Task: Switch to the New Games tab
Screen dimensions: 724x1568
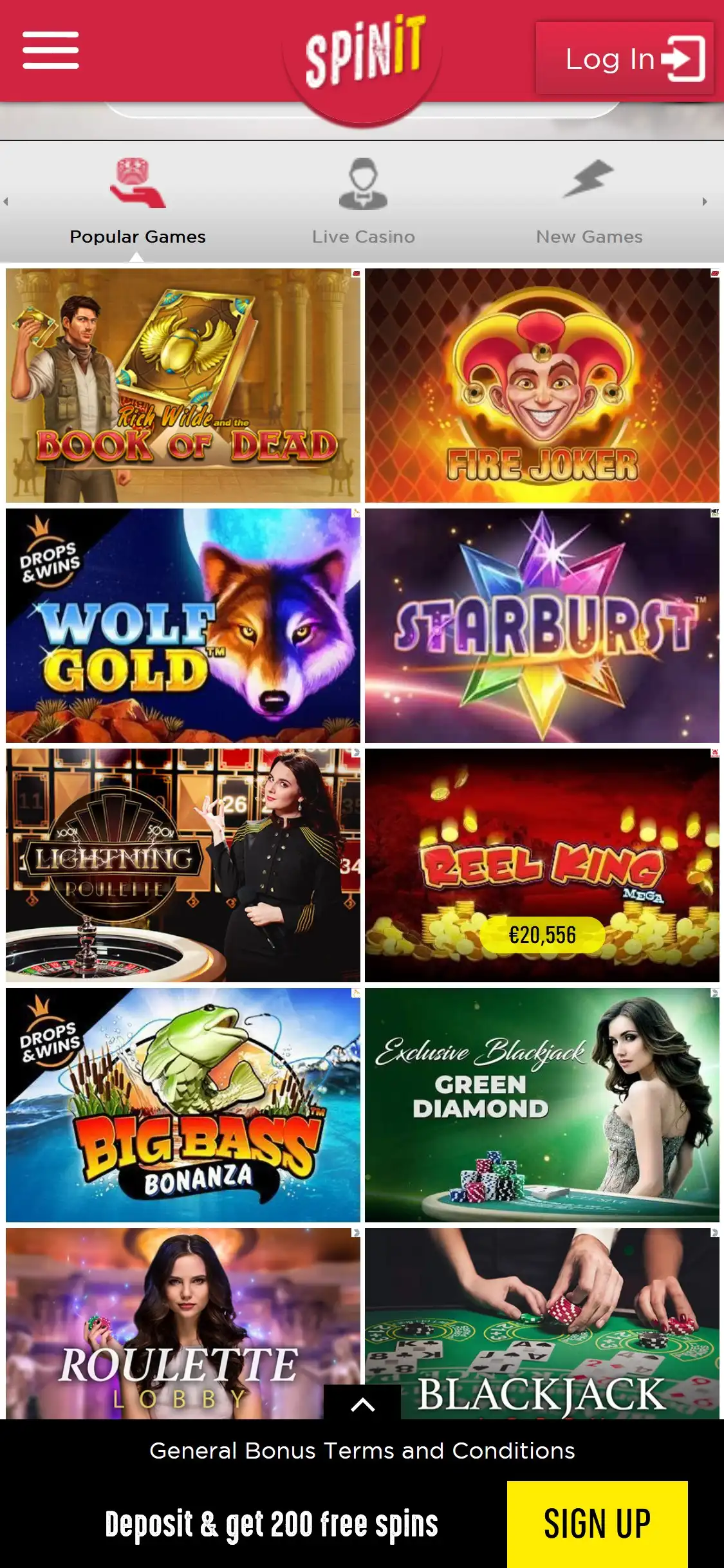Action: [589, 203]
